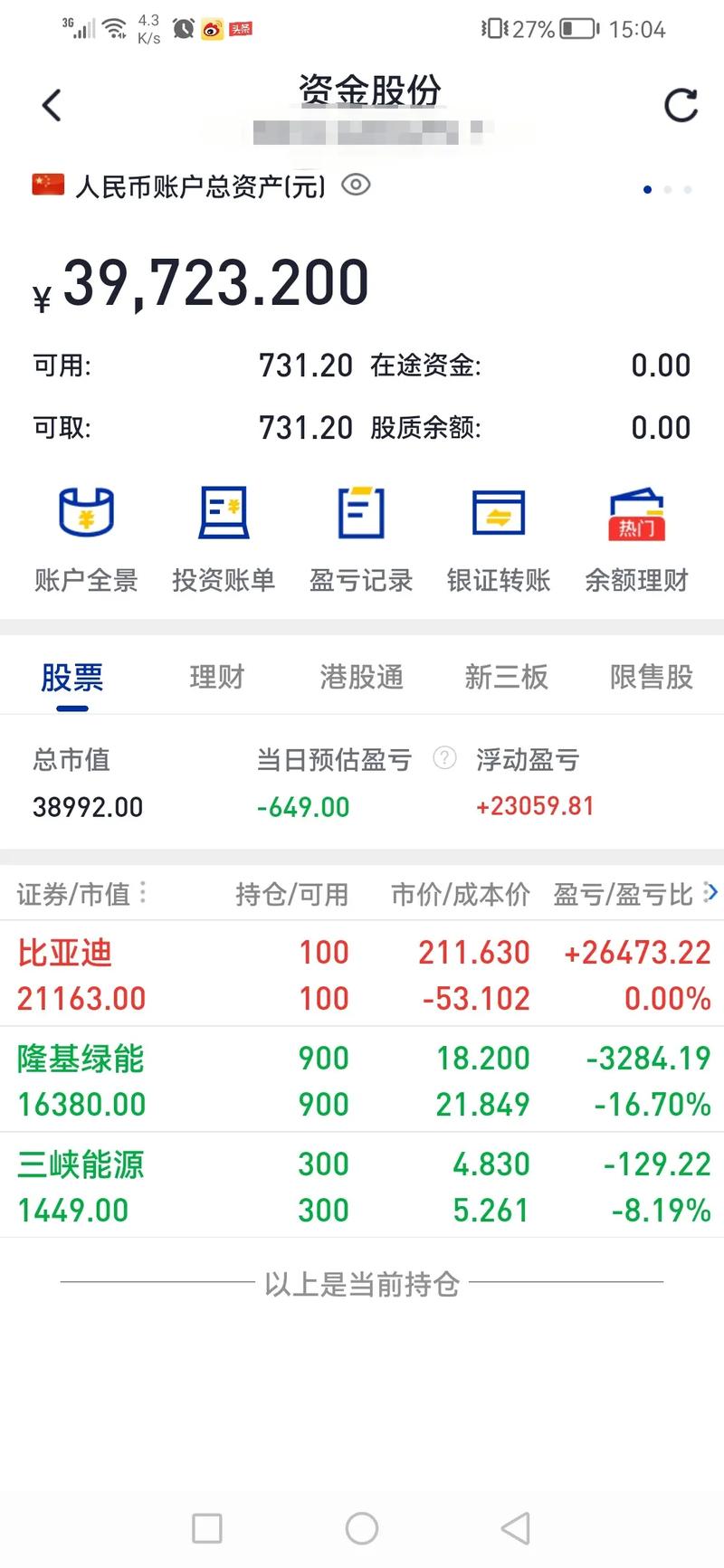Switch to the 港股通 tab
The image size is (724, 1568).
pos(361,676)
